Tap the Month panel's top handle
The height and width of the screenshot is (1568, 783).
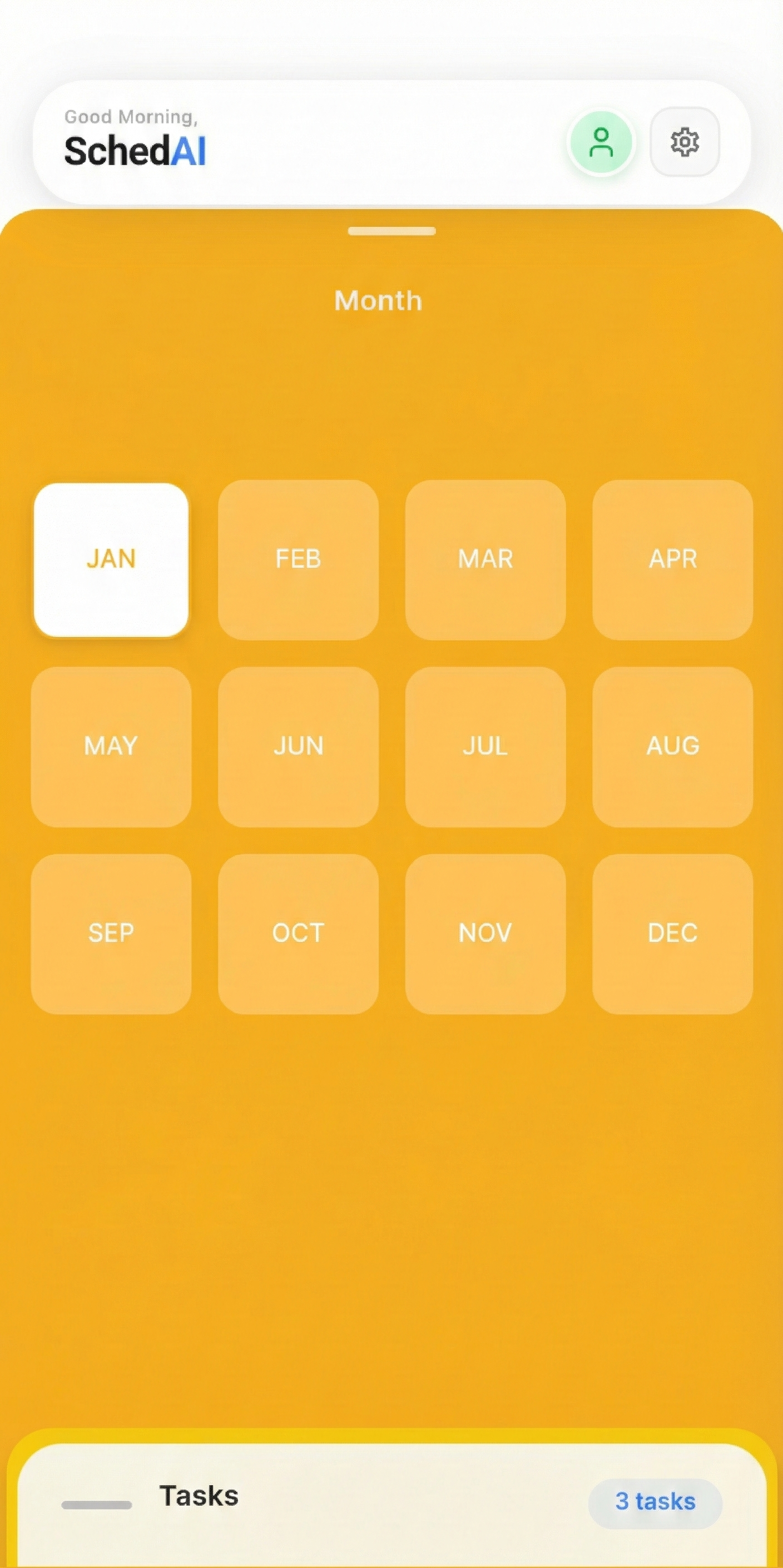pos(391,231)
